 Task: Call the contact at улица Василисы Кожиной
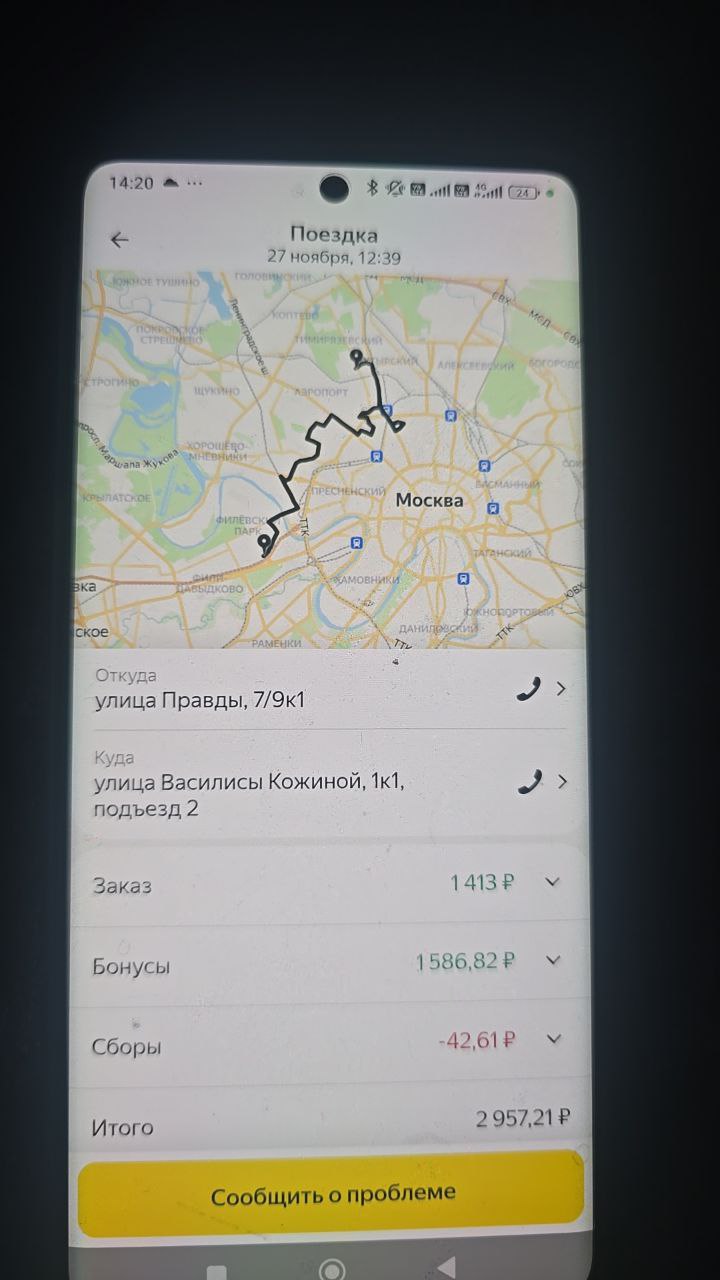pos(529,782)
